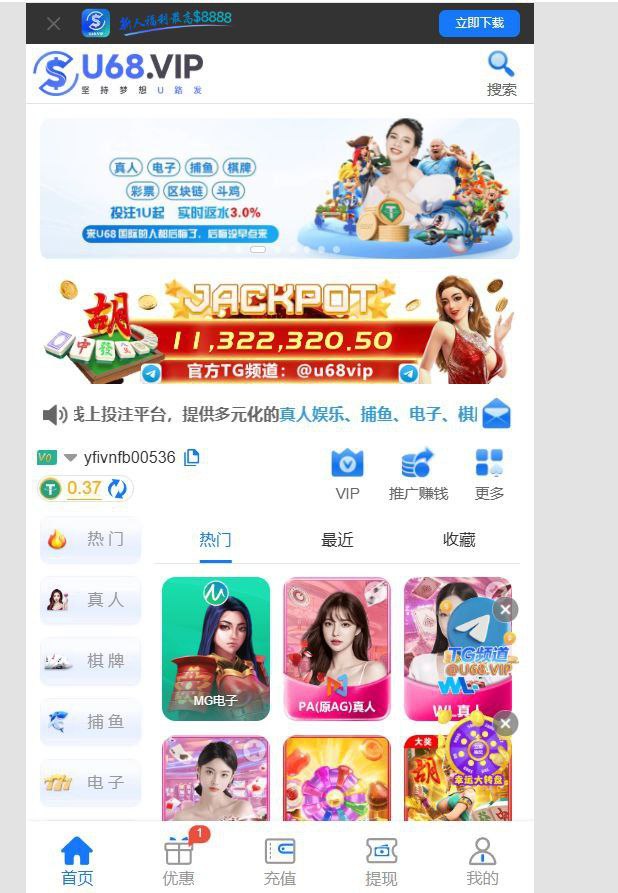Switch to the 收藏 tab
This screenshot has width=618, height=893.
tap(459, 540)
